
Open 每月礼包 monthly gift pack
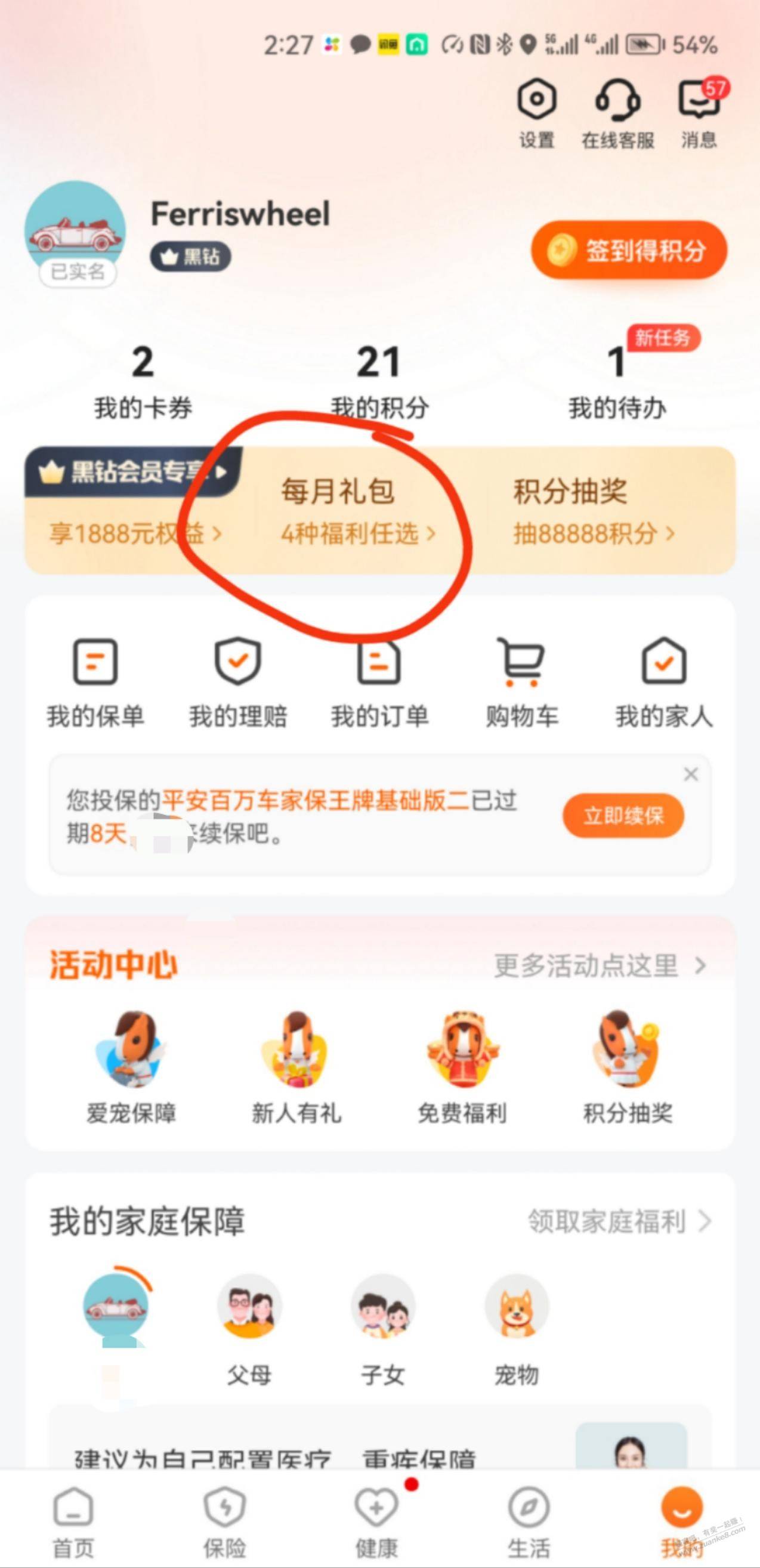coord(358,511)
